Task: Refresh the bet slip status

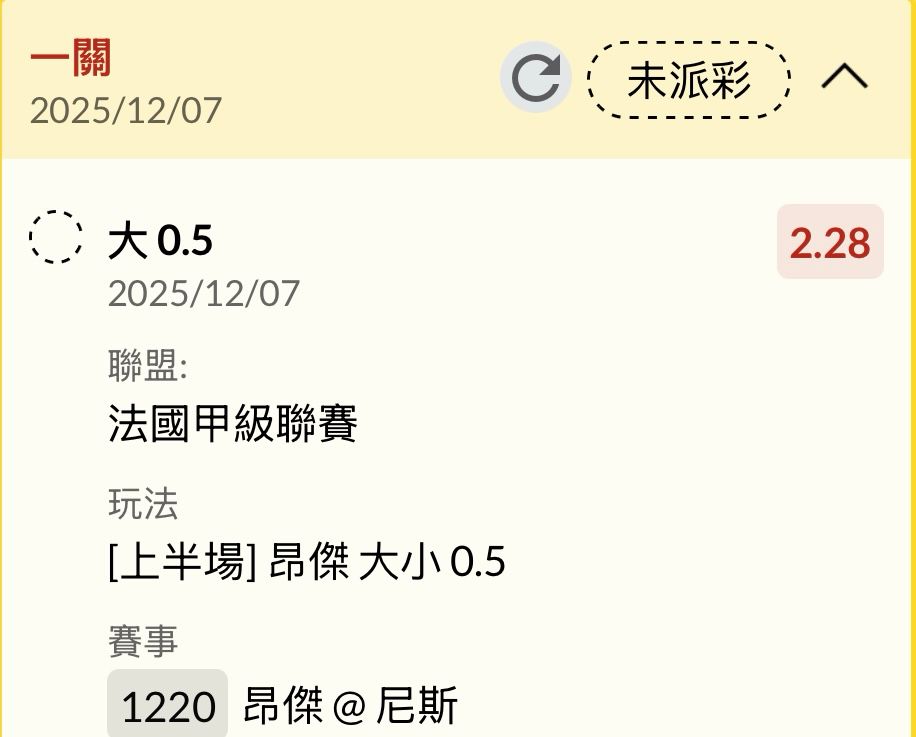Action: point(536,78)
